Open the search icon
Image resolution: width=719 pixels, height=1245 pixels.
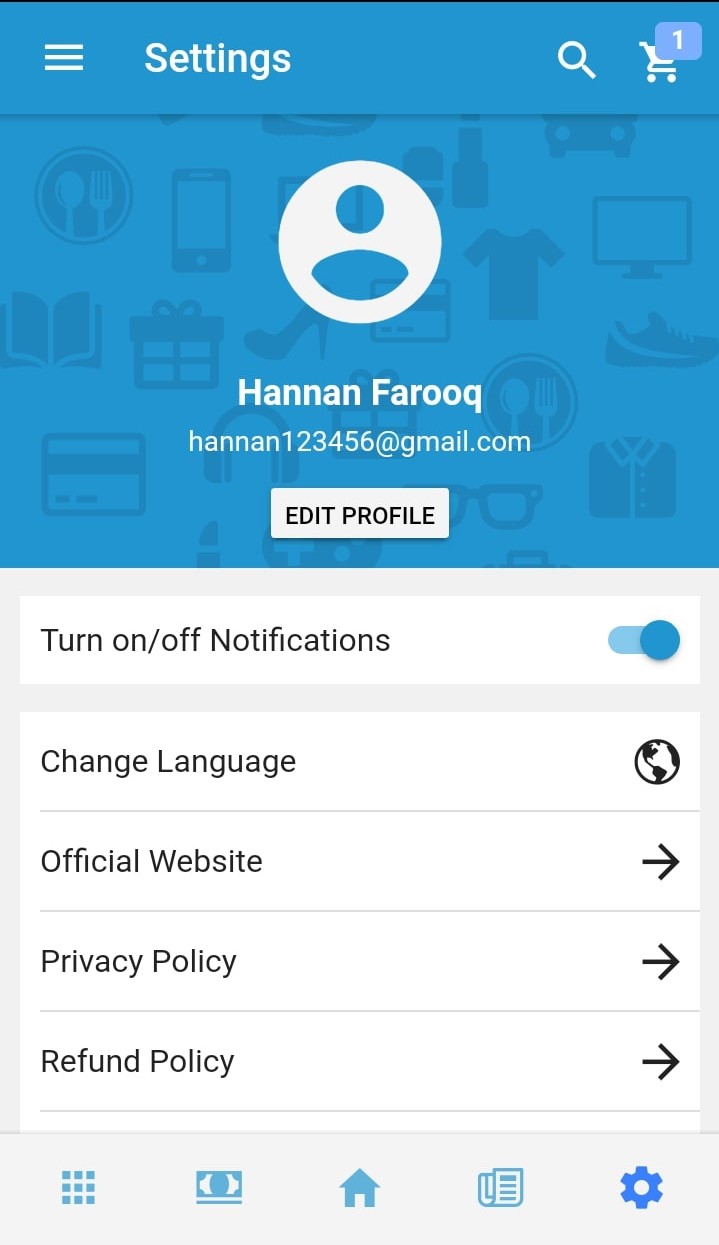click(577, 60)
